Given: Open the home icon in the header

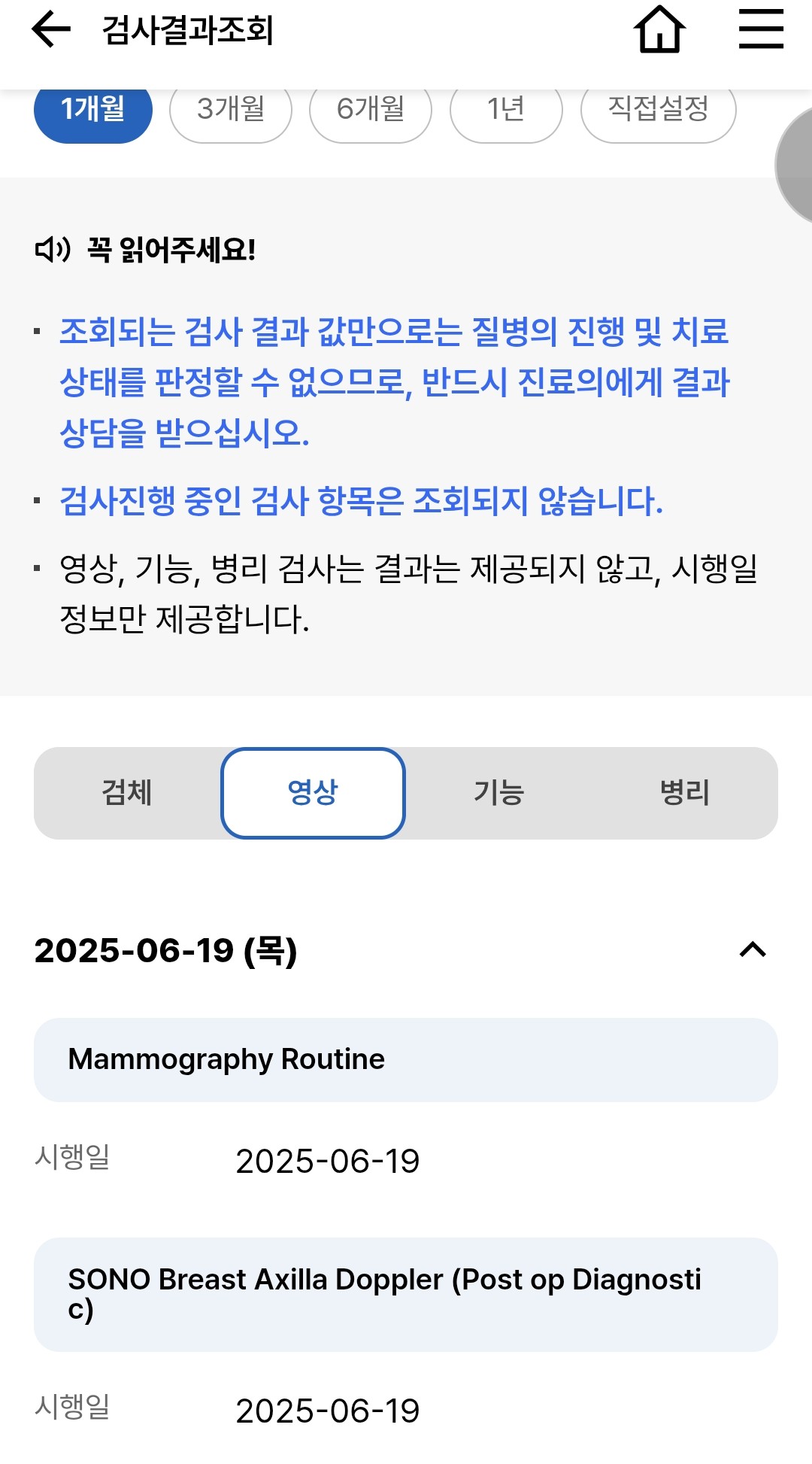Looking at the screenshot, I should click(x=659, y=30).
